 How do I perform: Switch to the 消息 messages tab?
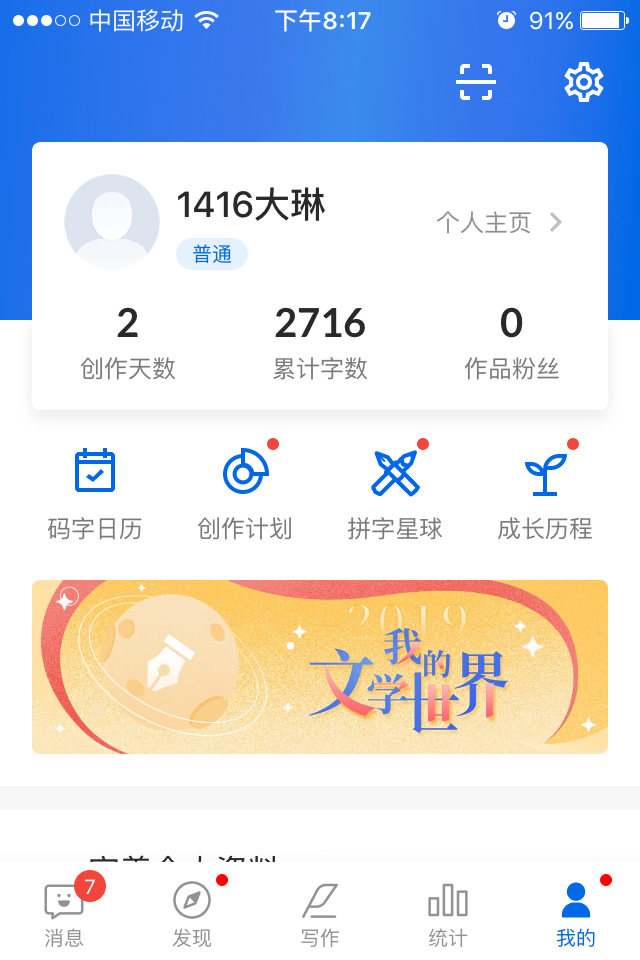point(64,912)
